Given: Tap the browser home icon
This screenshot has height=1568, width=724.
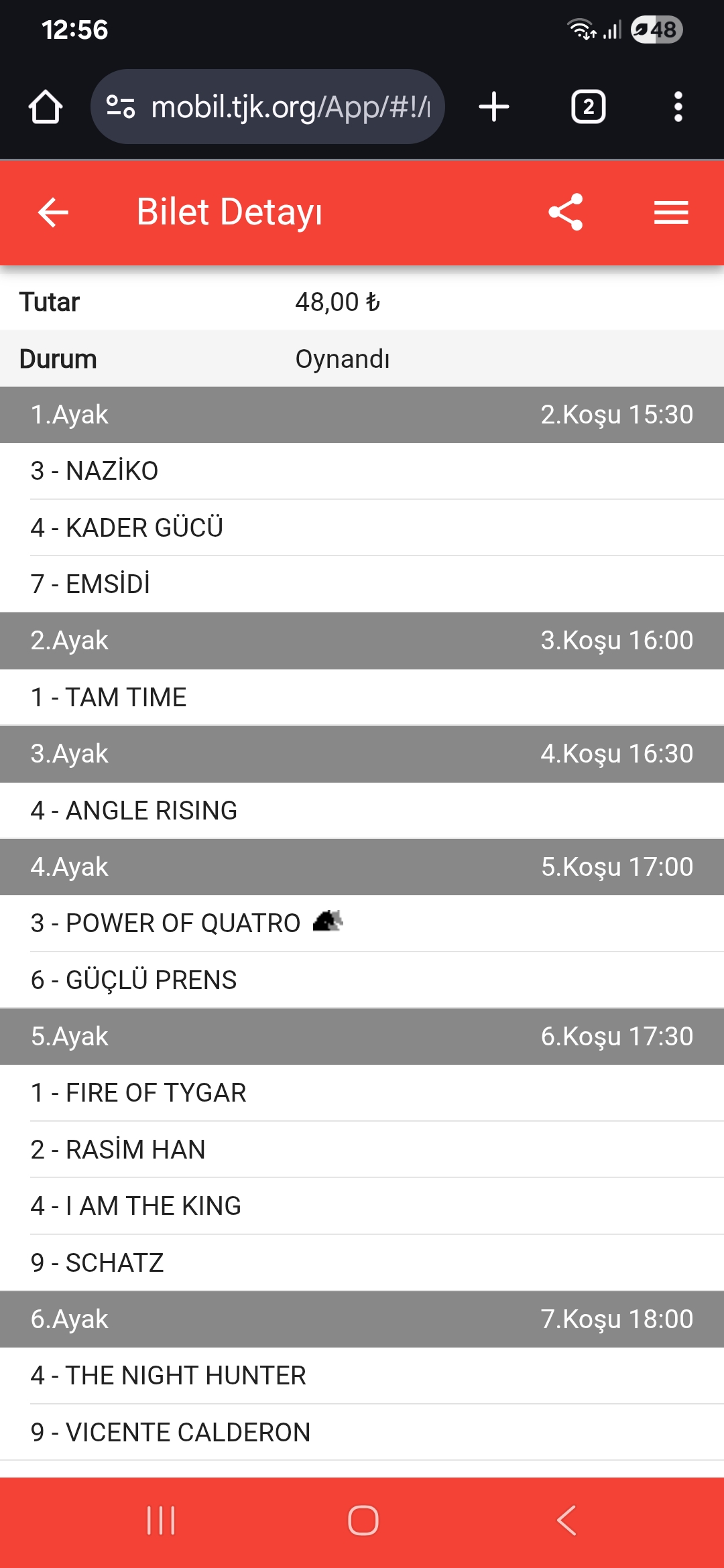Looking at the screenshot, I should pos(46,107).
